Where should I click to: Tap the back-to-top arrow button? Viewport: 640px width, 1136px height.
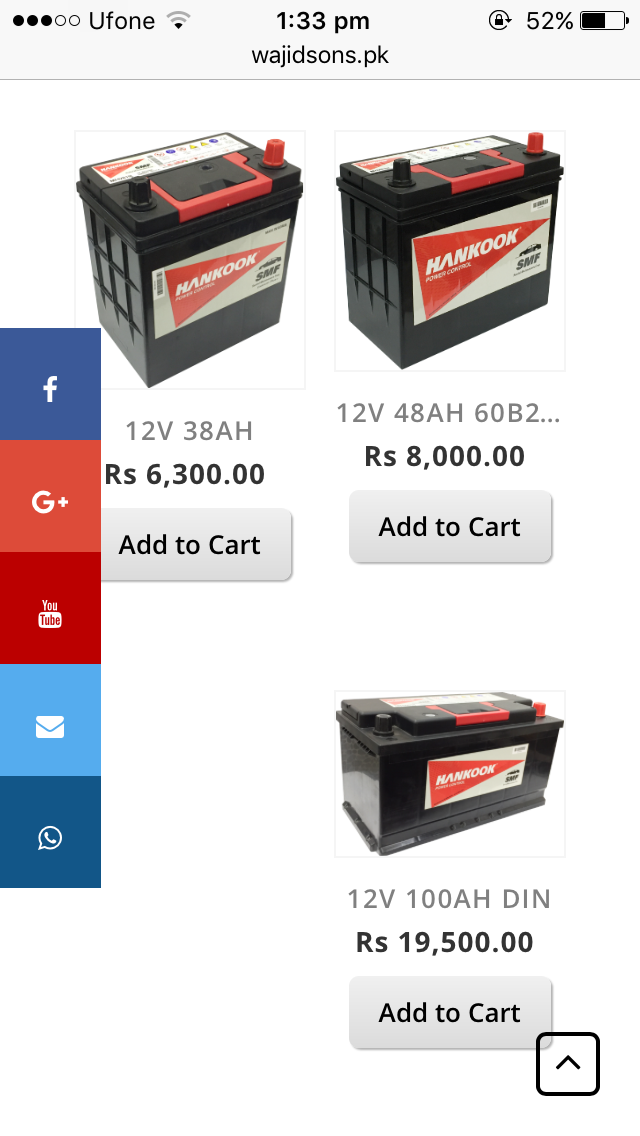[x=568, y=1064]
